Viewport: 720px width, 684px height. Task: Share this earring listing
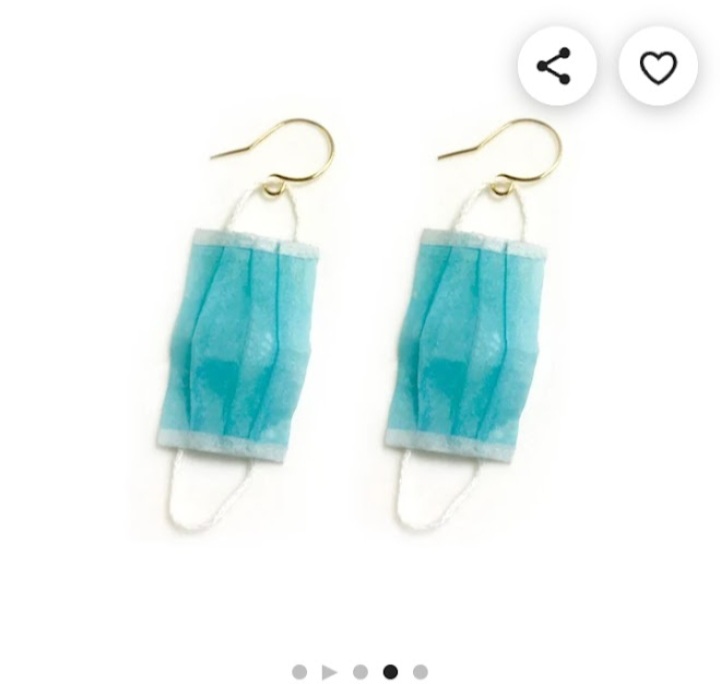[556, 67]
